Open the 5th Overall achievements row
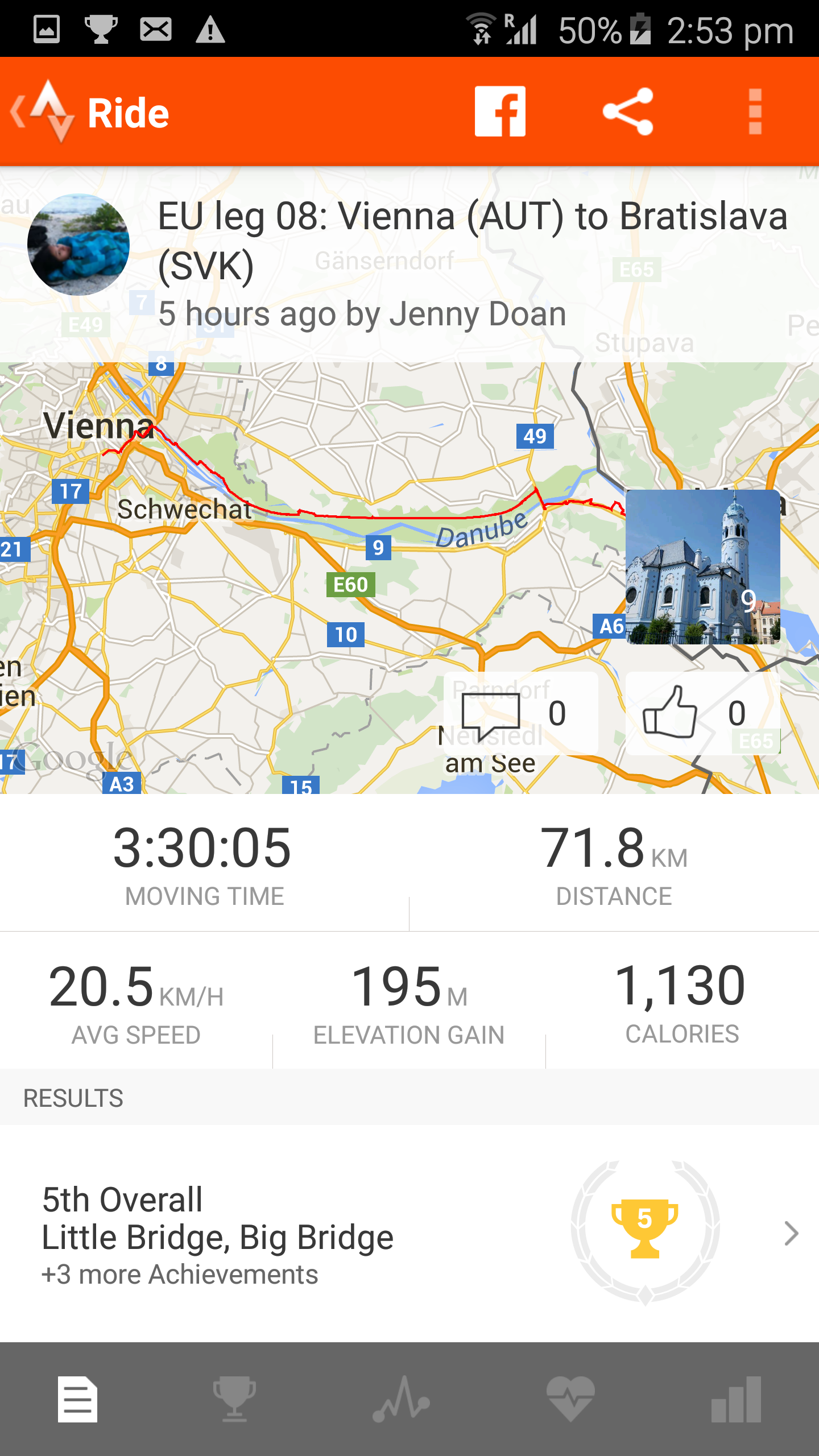 point(409,1233)
